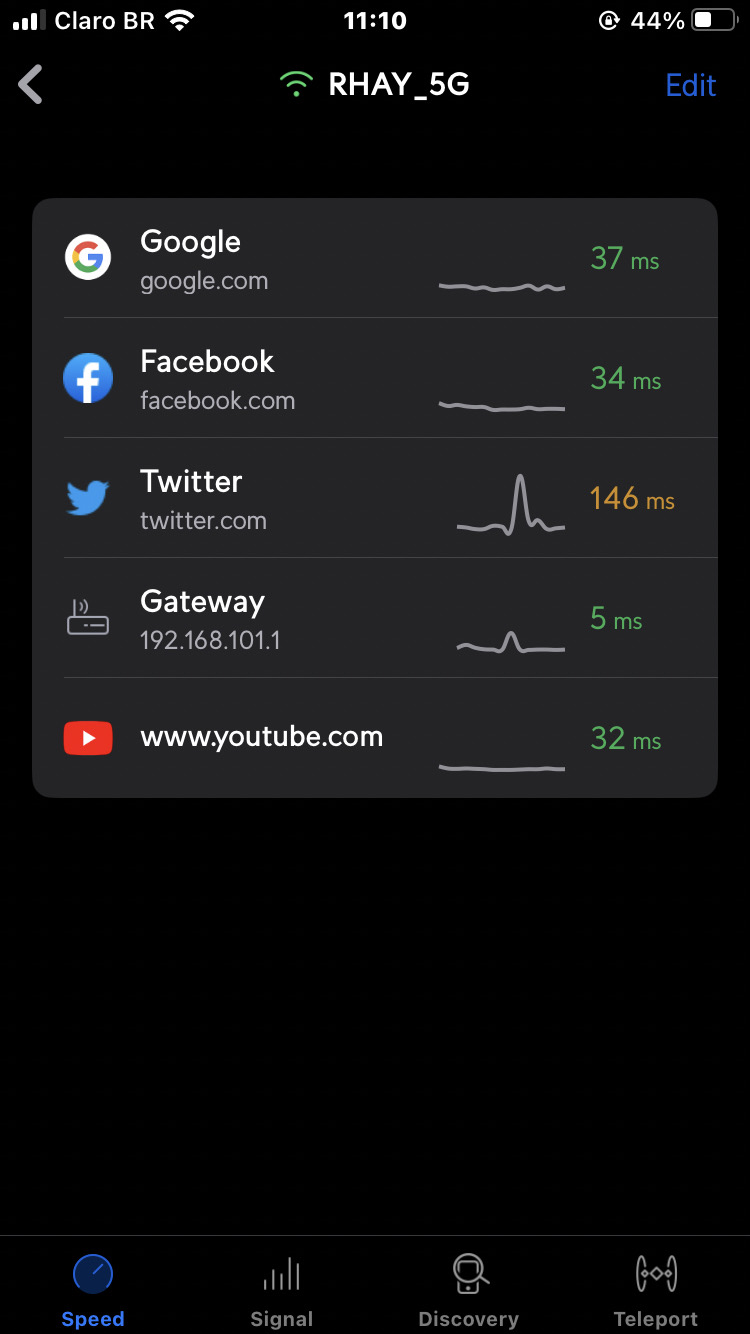The image size is (750, 1334).
Task: Open the Gateway 192.168.101.1 row
Action: coord(375,619)
